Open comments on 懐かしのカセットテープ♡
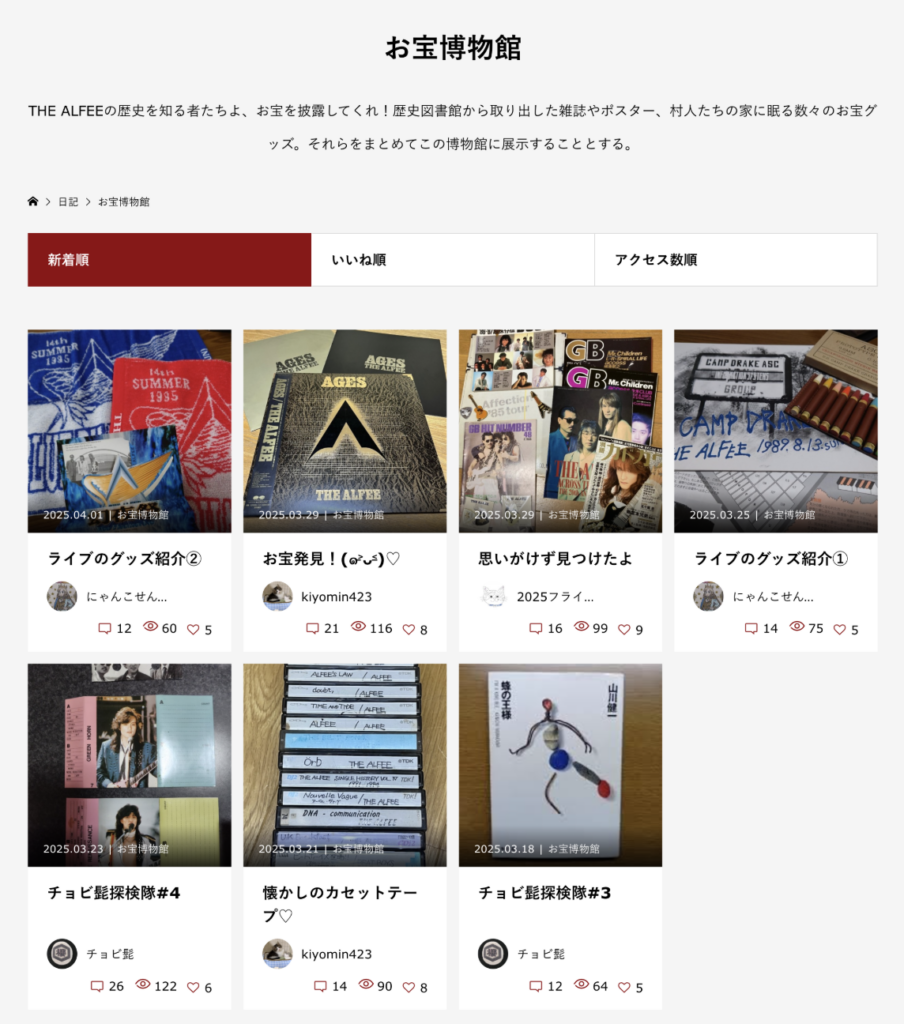Screen dimensions: 904x1024 click(x=320, y=987)
